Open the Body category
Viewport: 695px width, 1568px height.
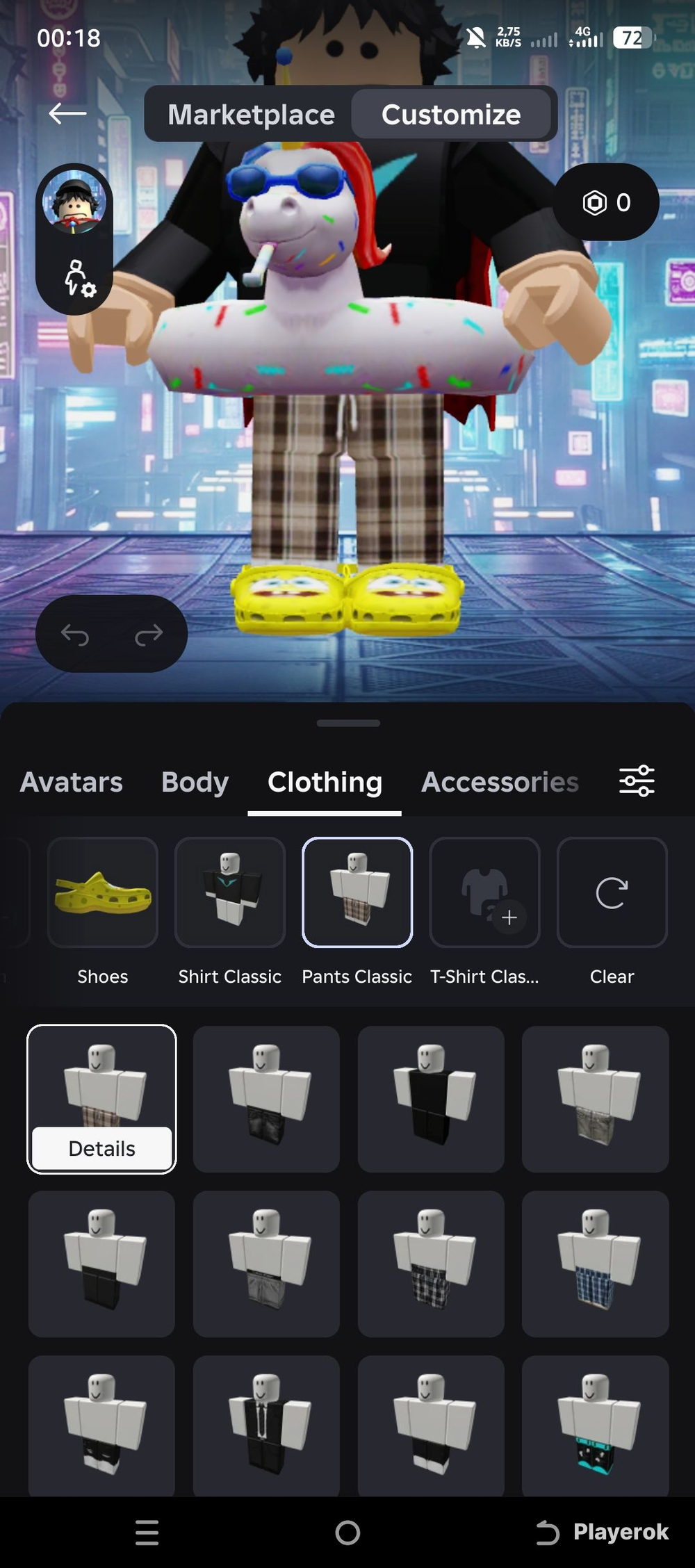195,782
